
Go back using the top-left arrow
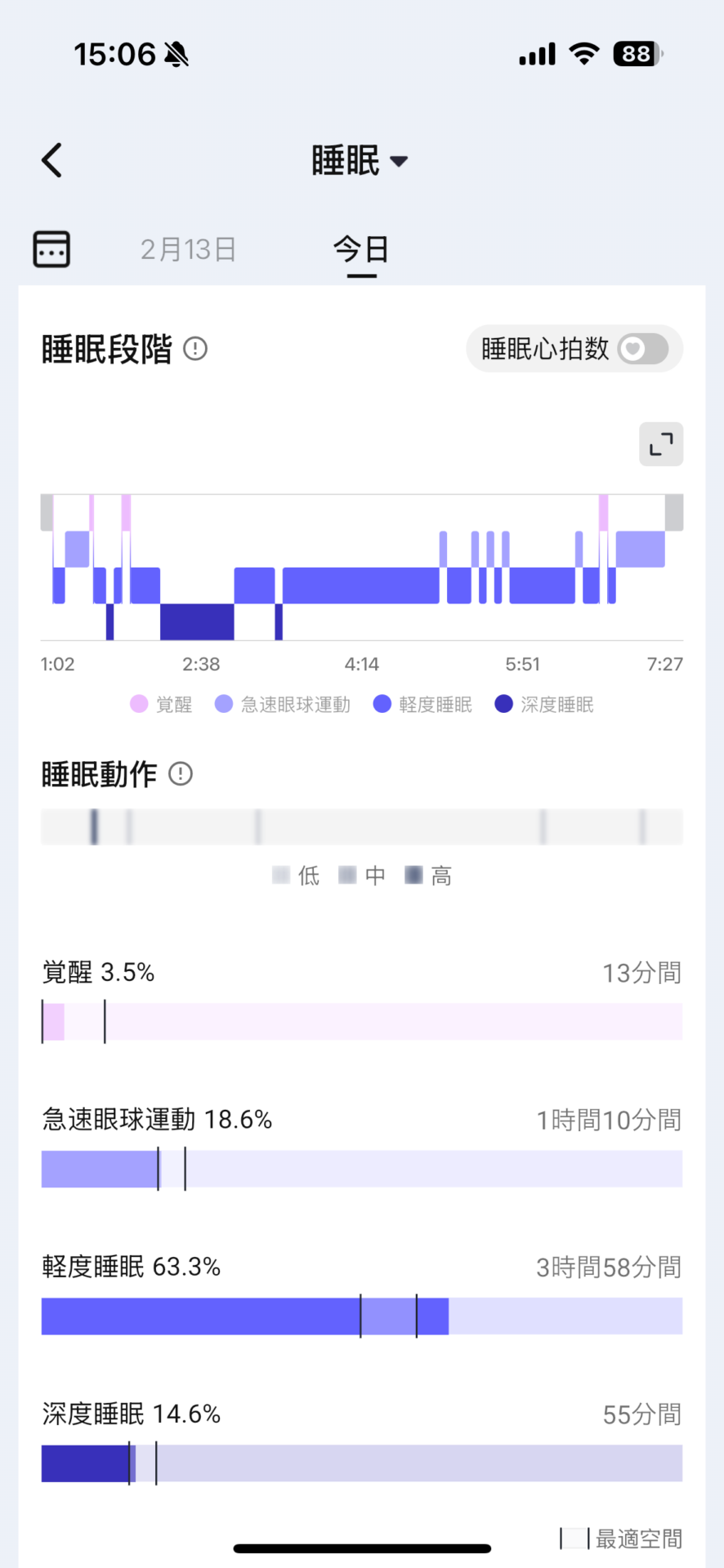(52, 160)
